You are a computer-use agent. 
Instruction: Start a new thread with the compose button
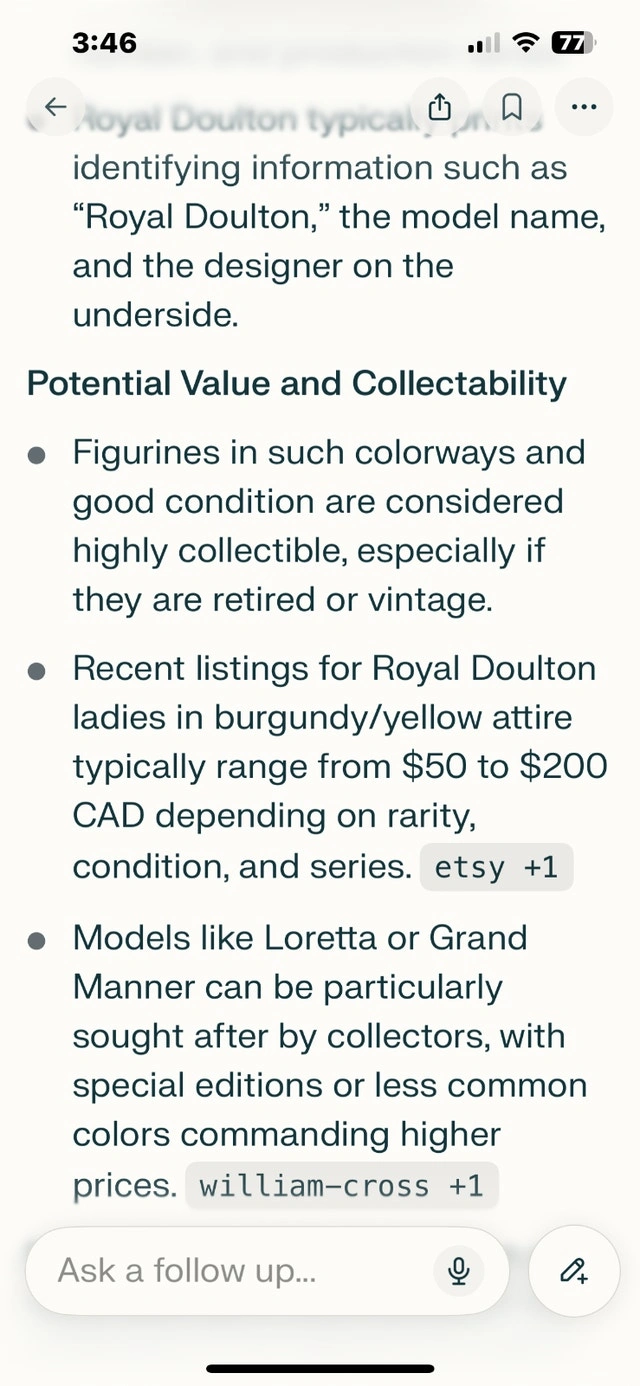tap(574, 1270)
